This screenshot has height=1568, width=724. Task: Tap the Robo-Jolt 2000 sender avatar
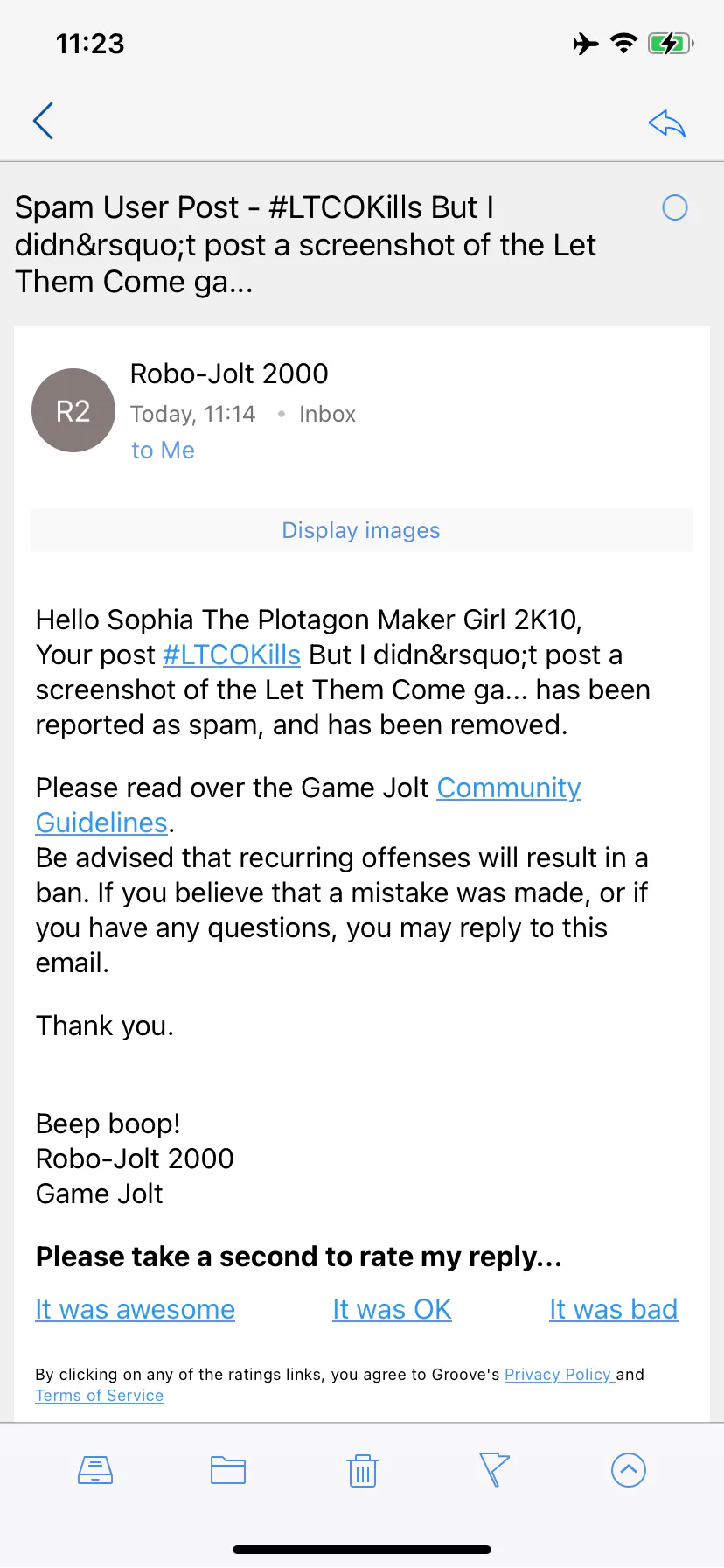point(73,410)
